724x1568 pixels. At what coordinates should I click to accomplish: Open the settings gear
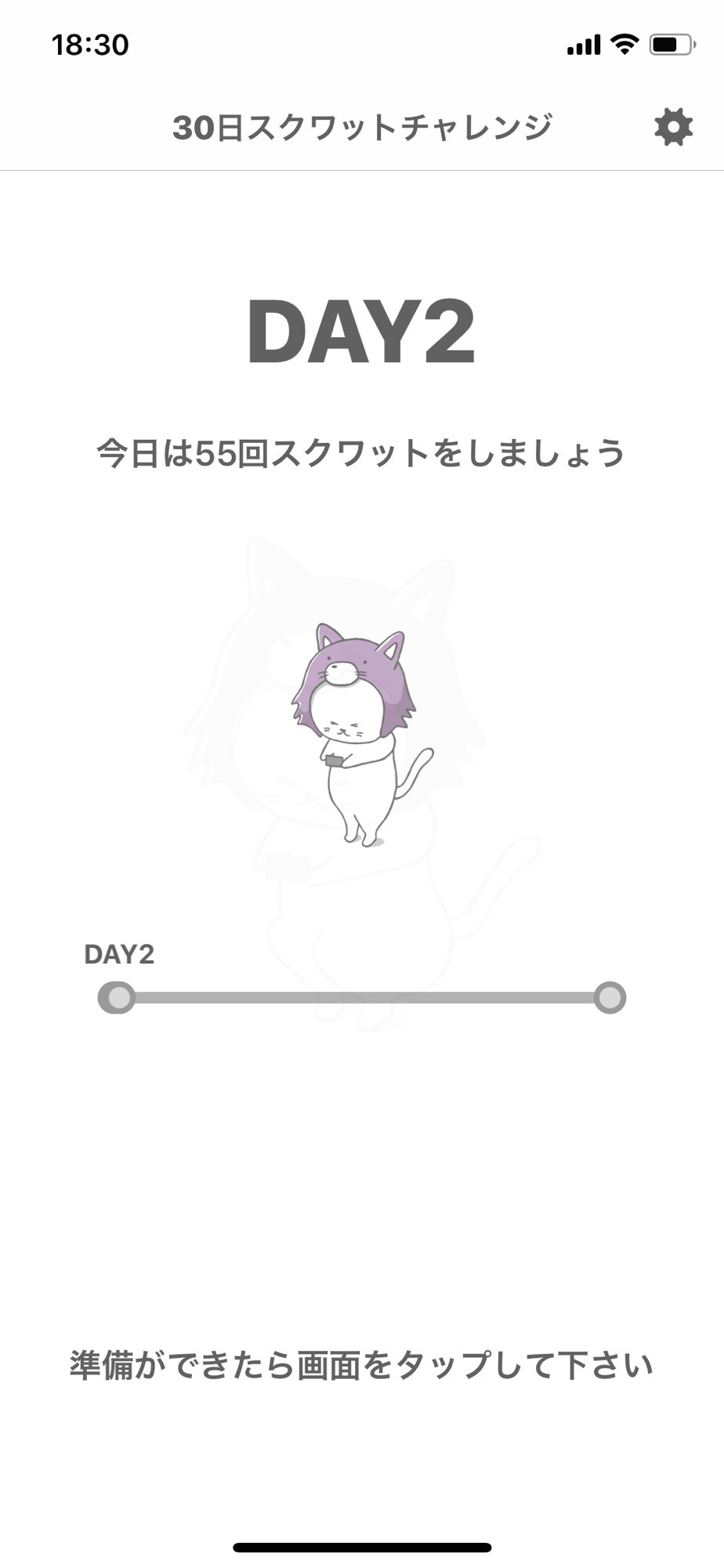pos(673,127)
